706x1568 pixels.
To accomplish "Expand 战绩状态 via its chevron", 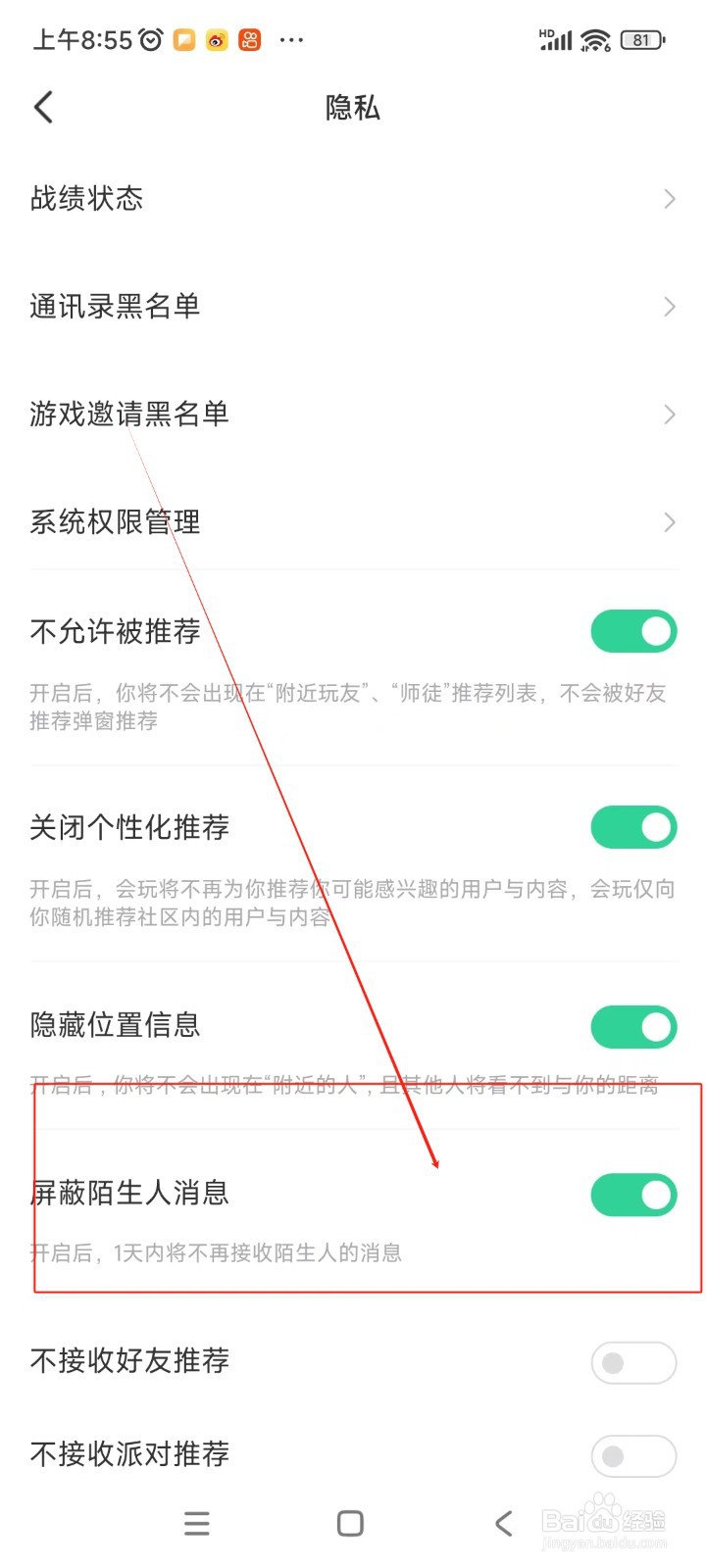I will tap(669, 199).
